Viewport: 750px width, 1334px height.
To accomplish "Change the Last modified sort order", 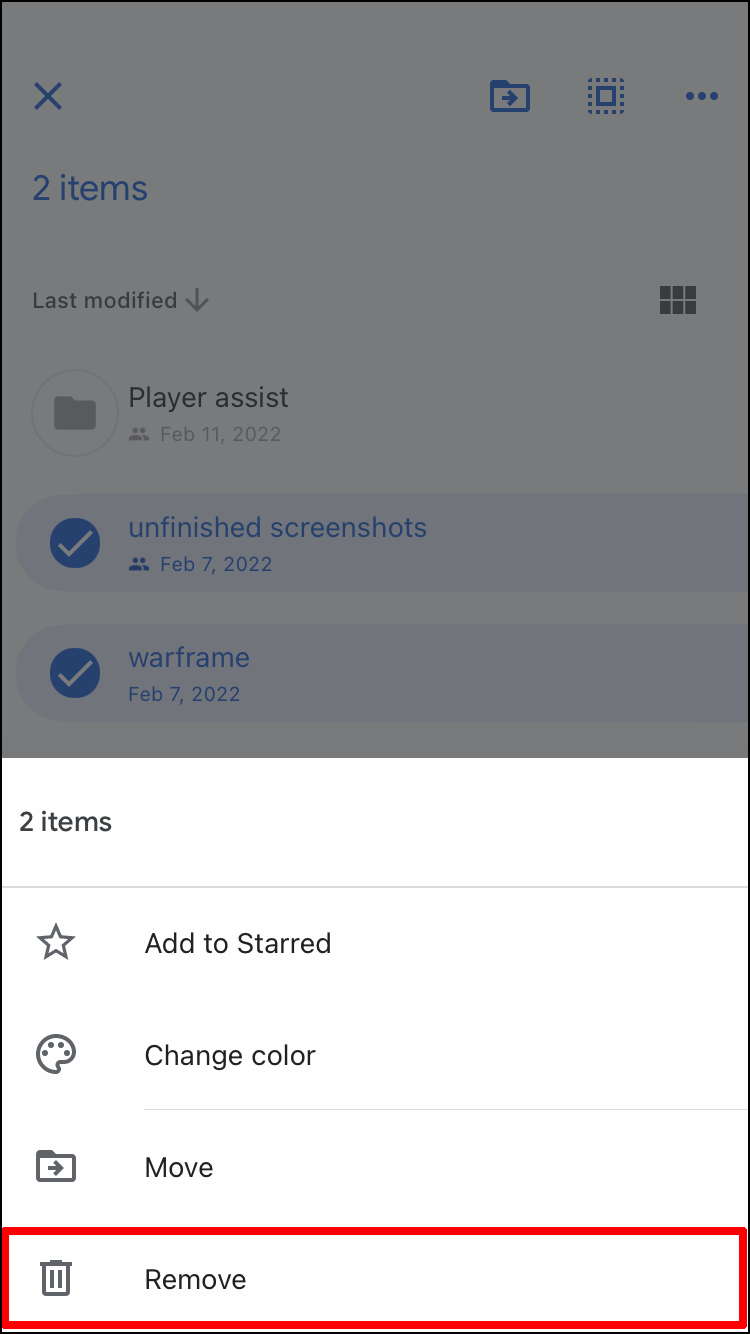I will click(x=120, y=300).
